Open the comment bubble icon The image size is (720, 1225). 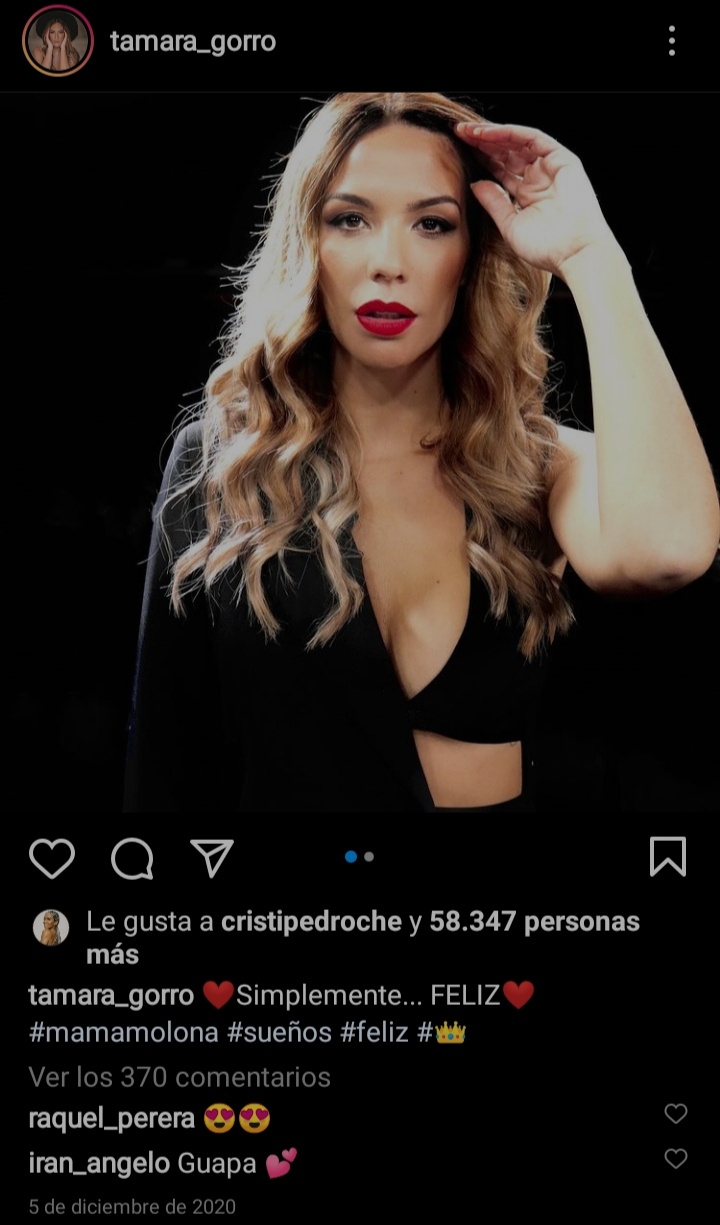[x=132, y=858]
